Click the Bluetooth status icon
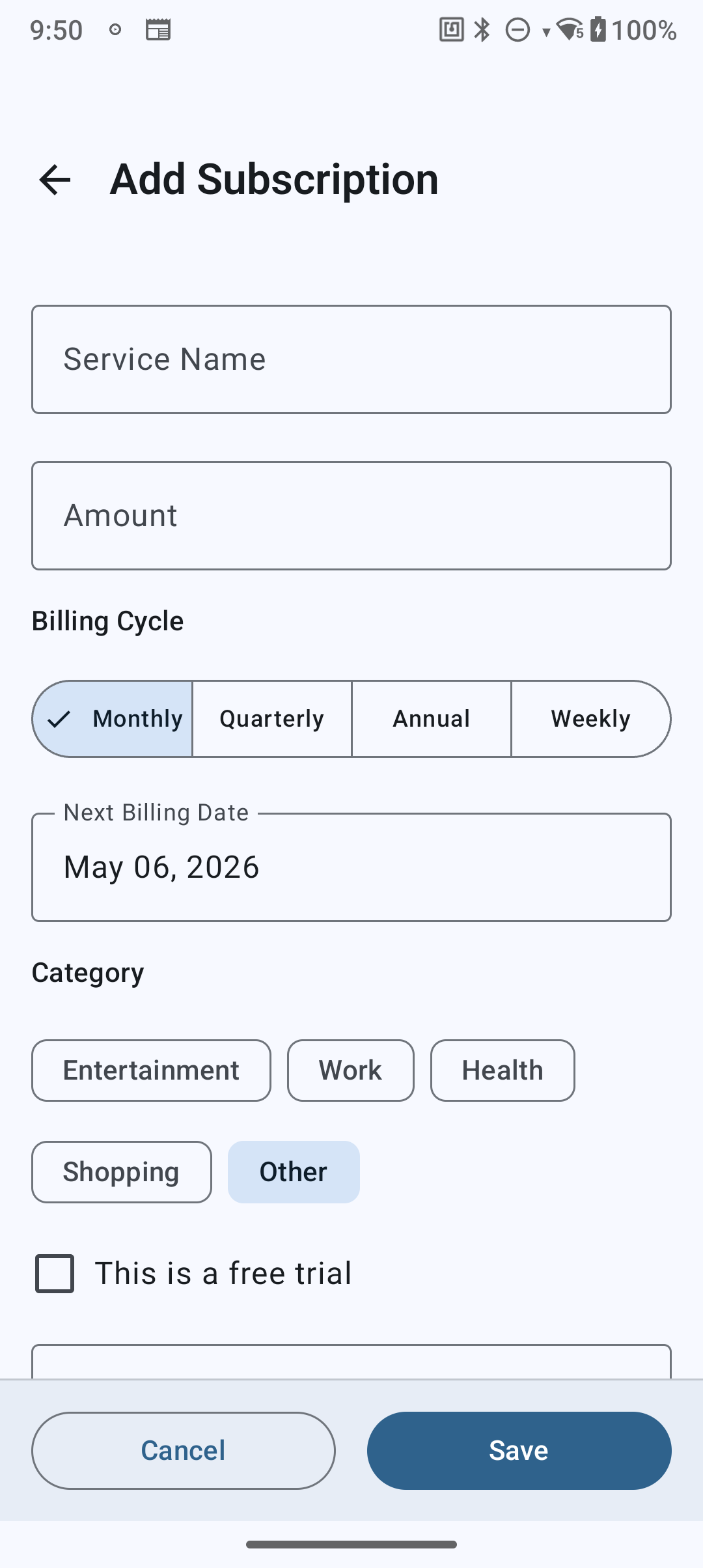 click(x=482, y=29)
